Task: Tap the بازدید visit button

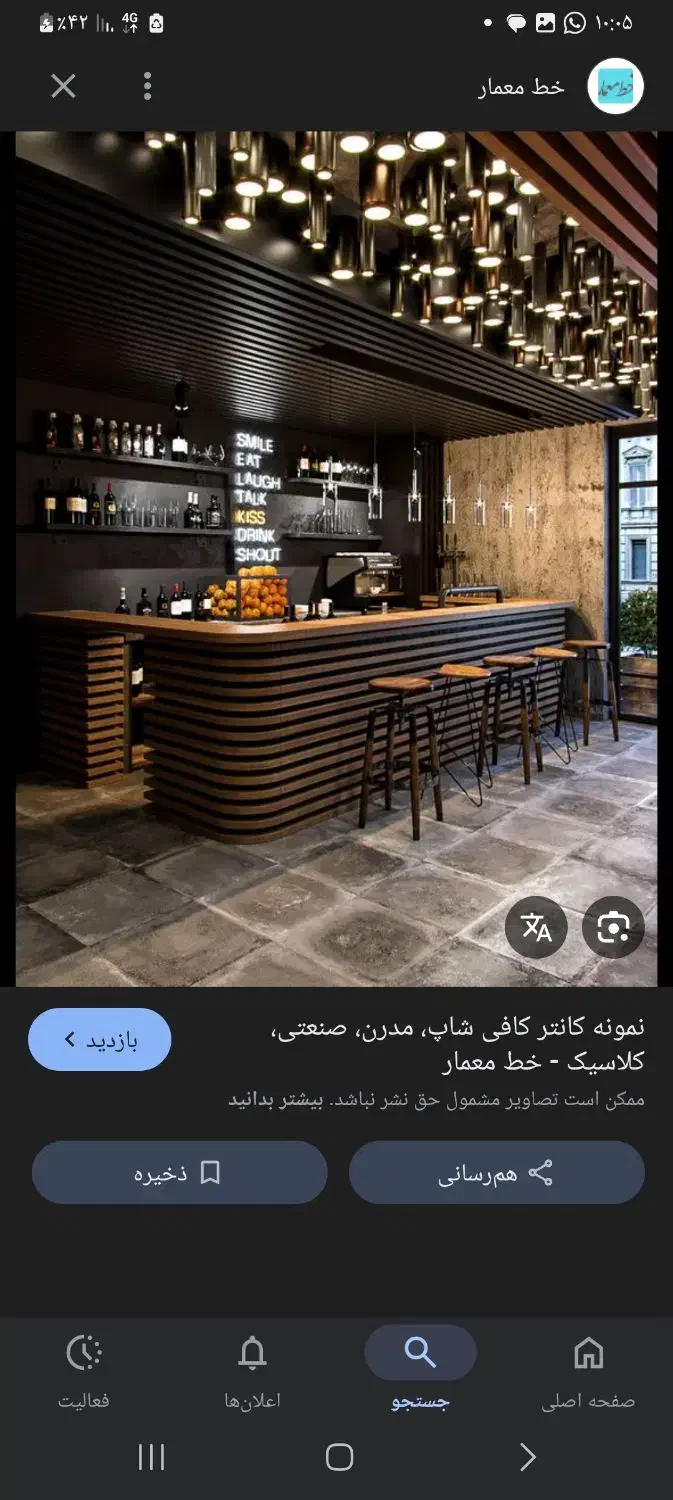Action: click(x=99, y=1040)
